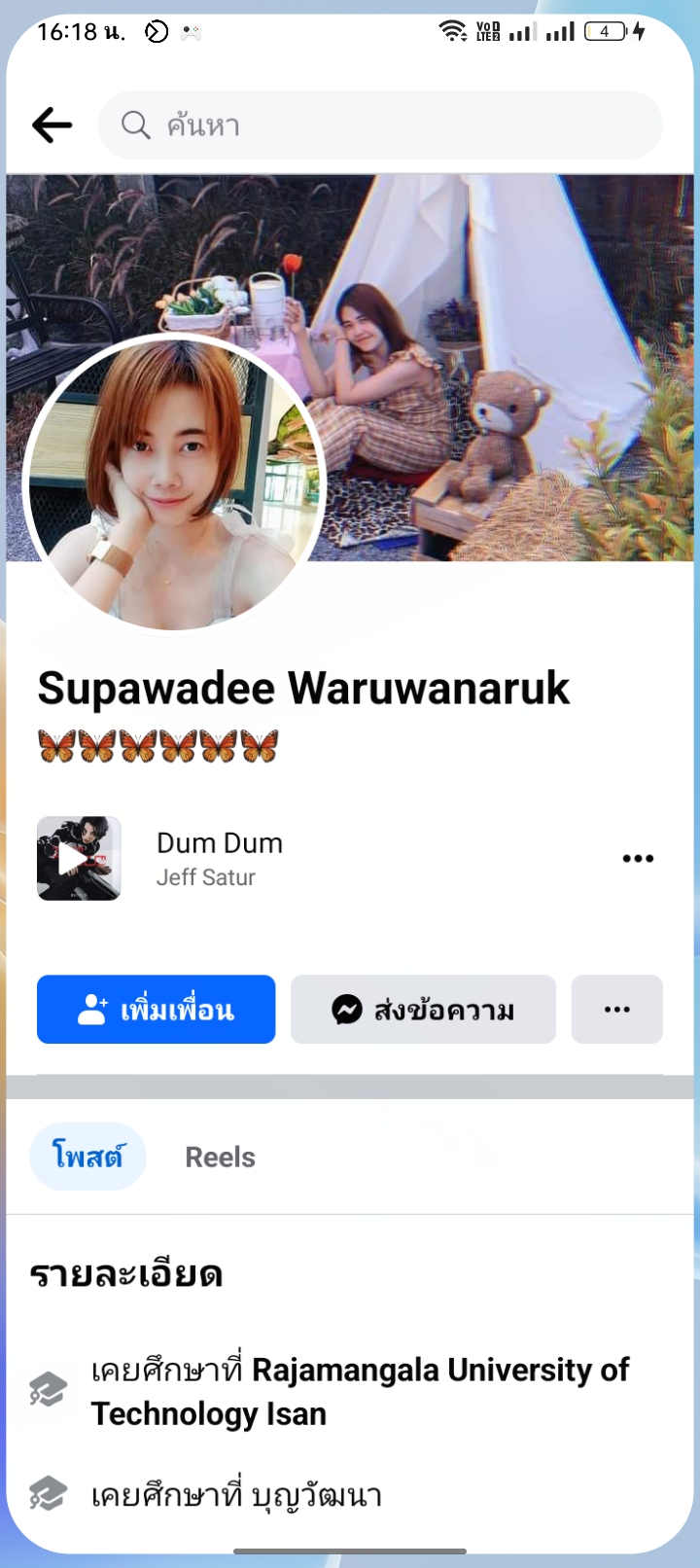Go back using the arrow icon

coord(52,125)
